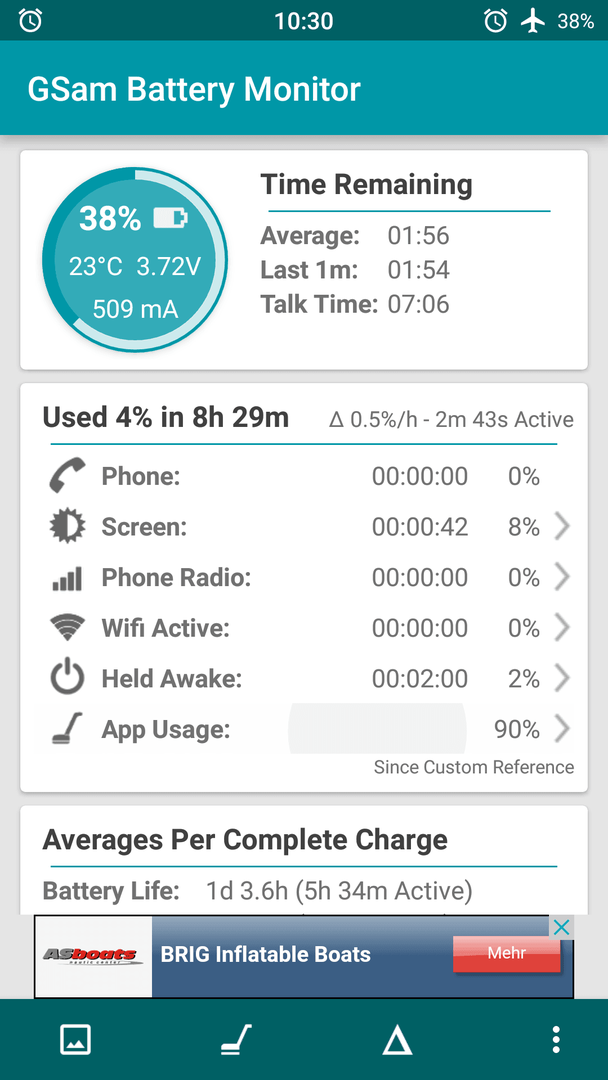Open the chart icon in the bottom bar

pos(76,1039)
